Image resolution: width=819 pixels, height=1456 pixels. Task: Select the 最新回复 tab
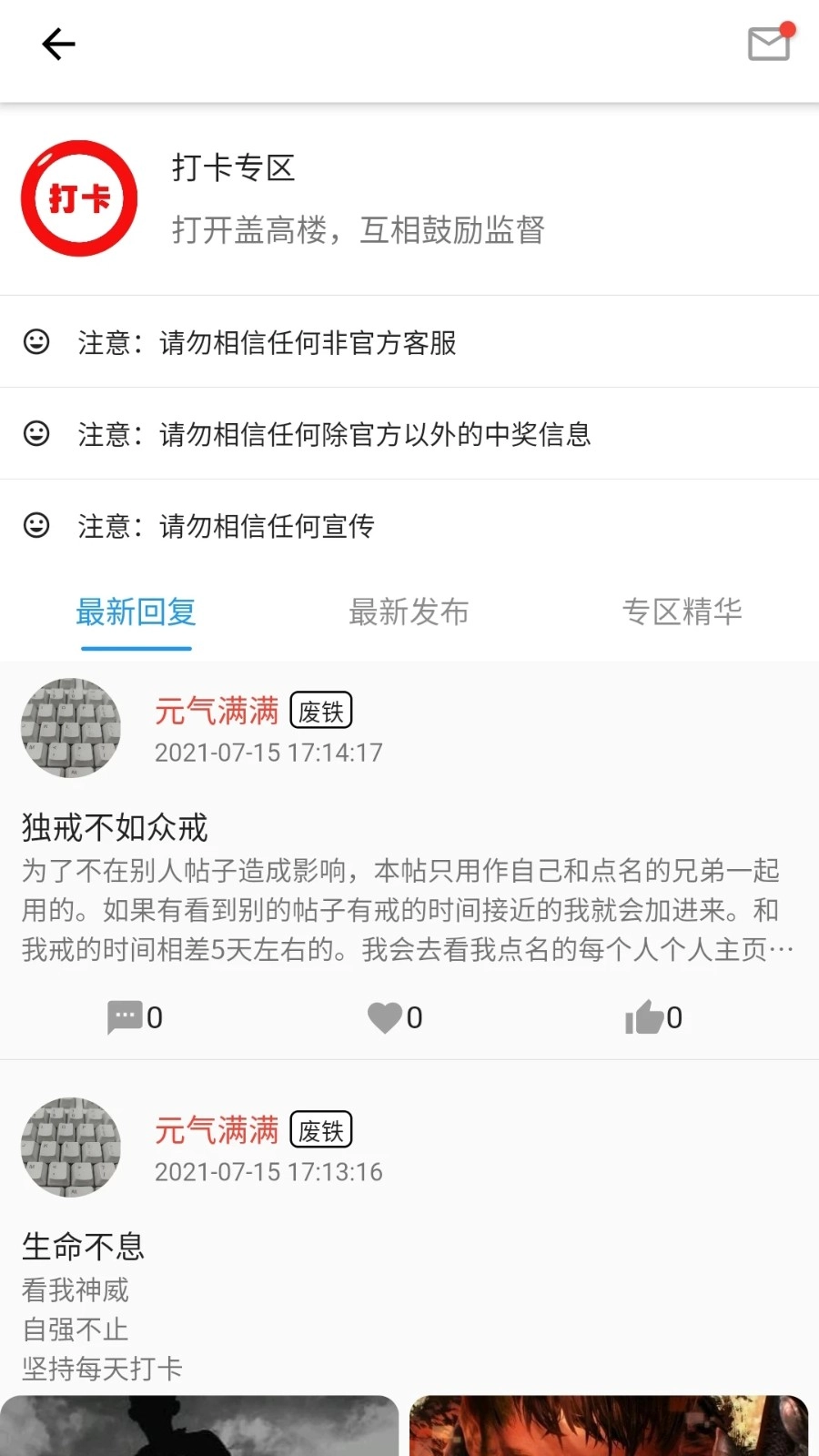point(136,612)
